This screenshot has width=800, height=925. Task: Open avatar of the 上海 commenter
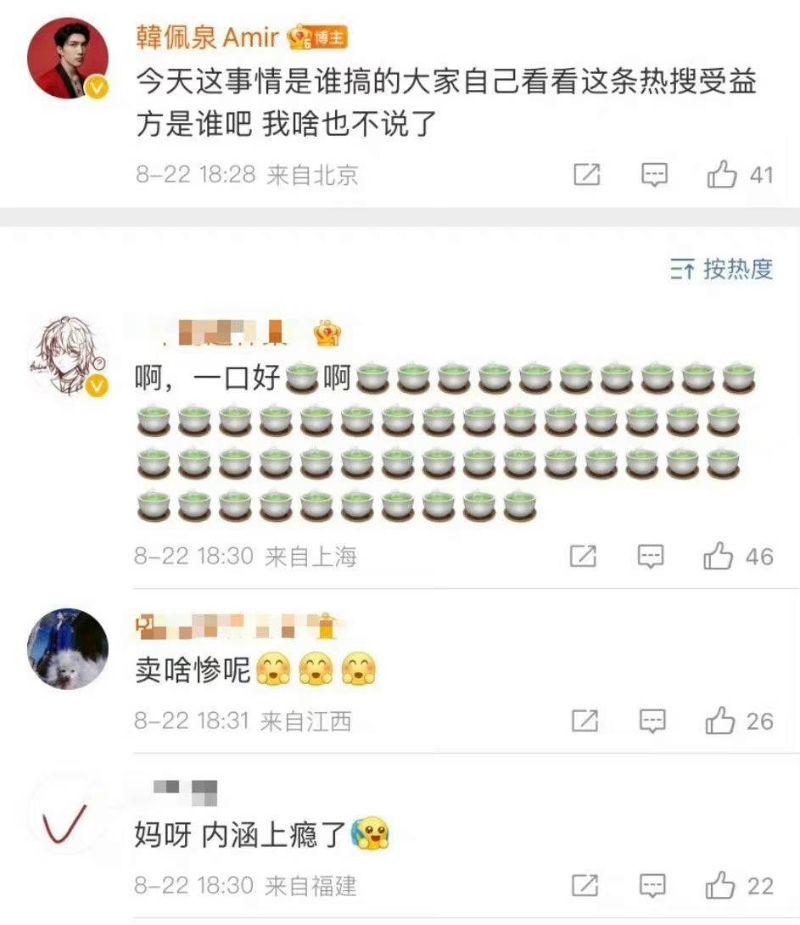point(68,360)
